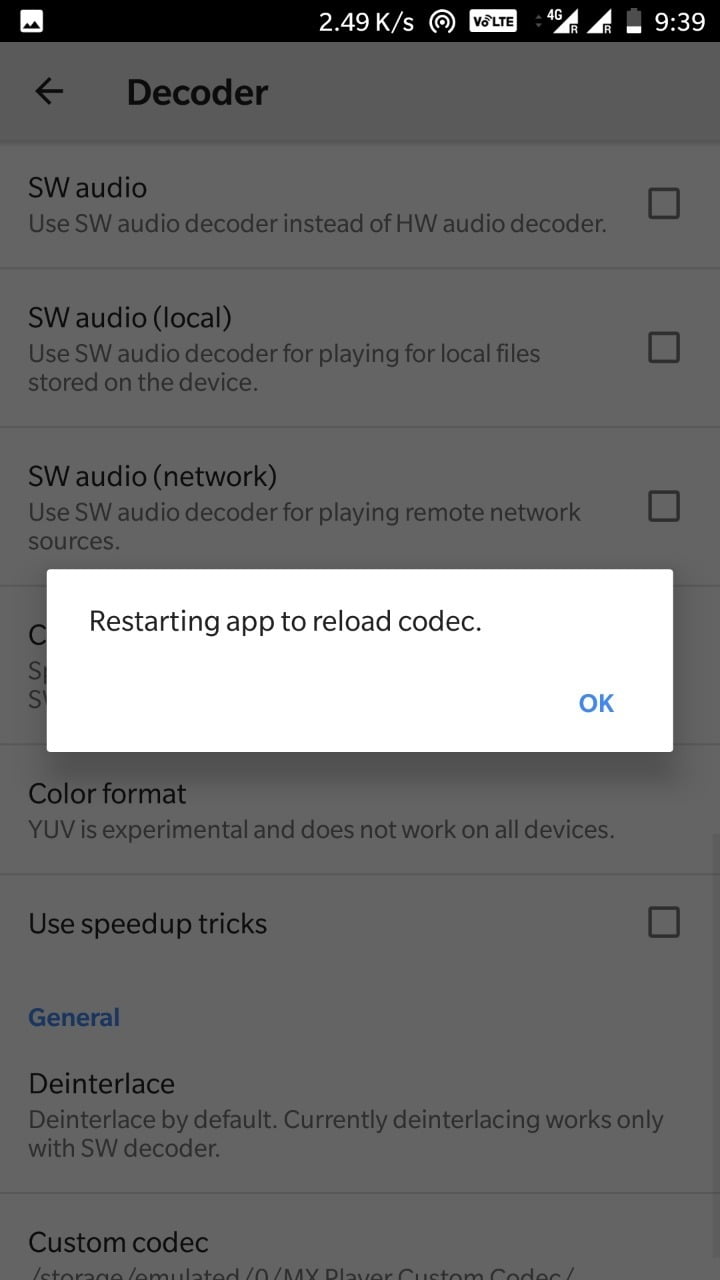Click the battery indicator in the status bar
This screenshot has height=1280, width=720.
point(634,20)
